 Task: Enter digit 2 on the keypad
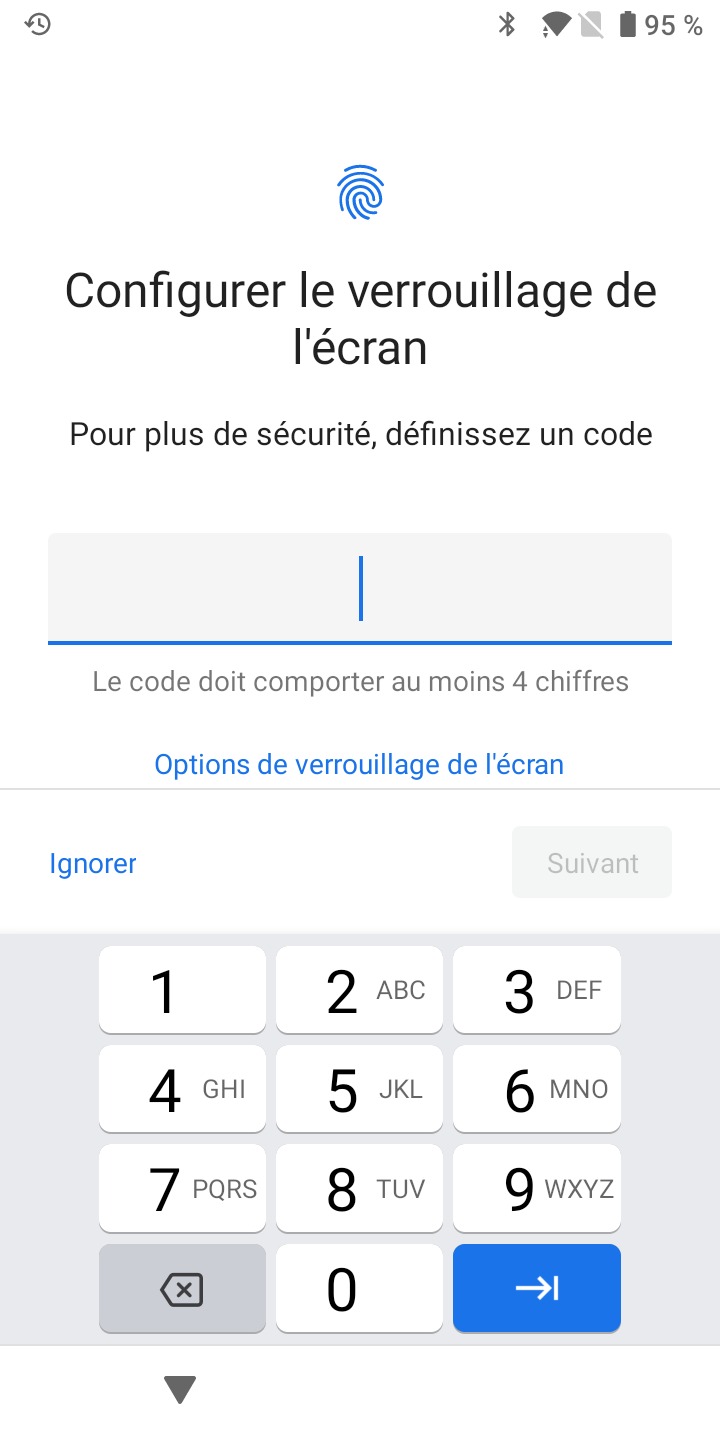point(359,990)
